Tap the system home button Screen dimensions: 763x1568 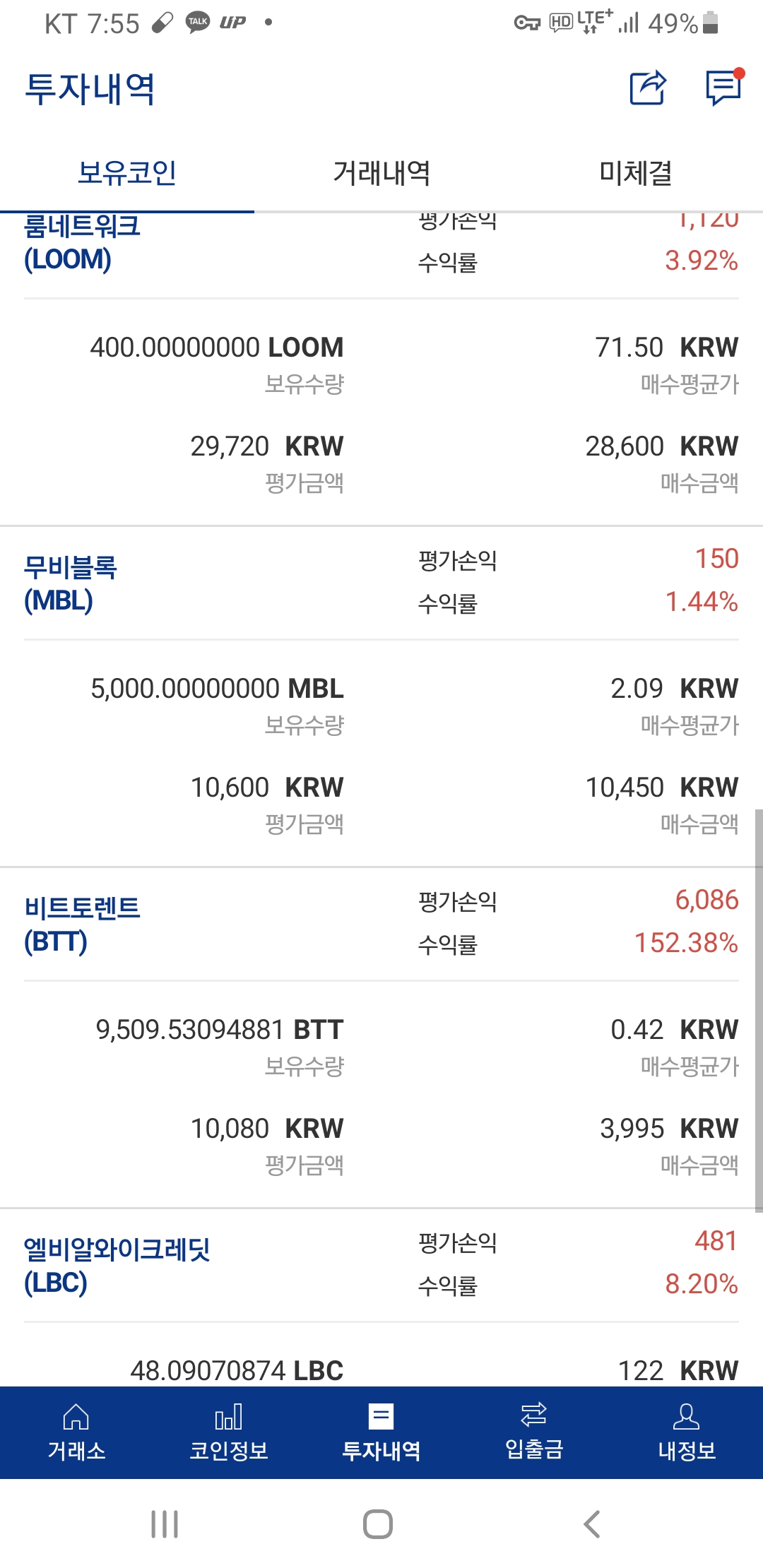(x=378, y=1524)
